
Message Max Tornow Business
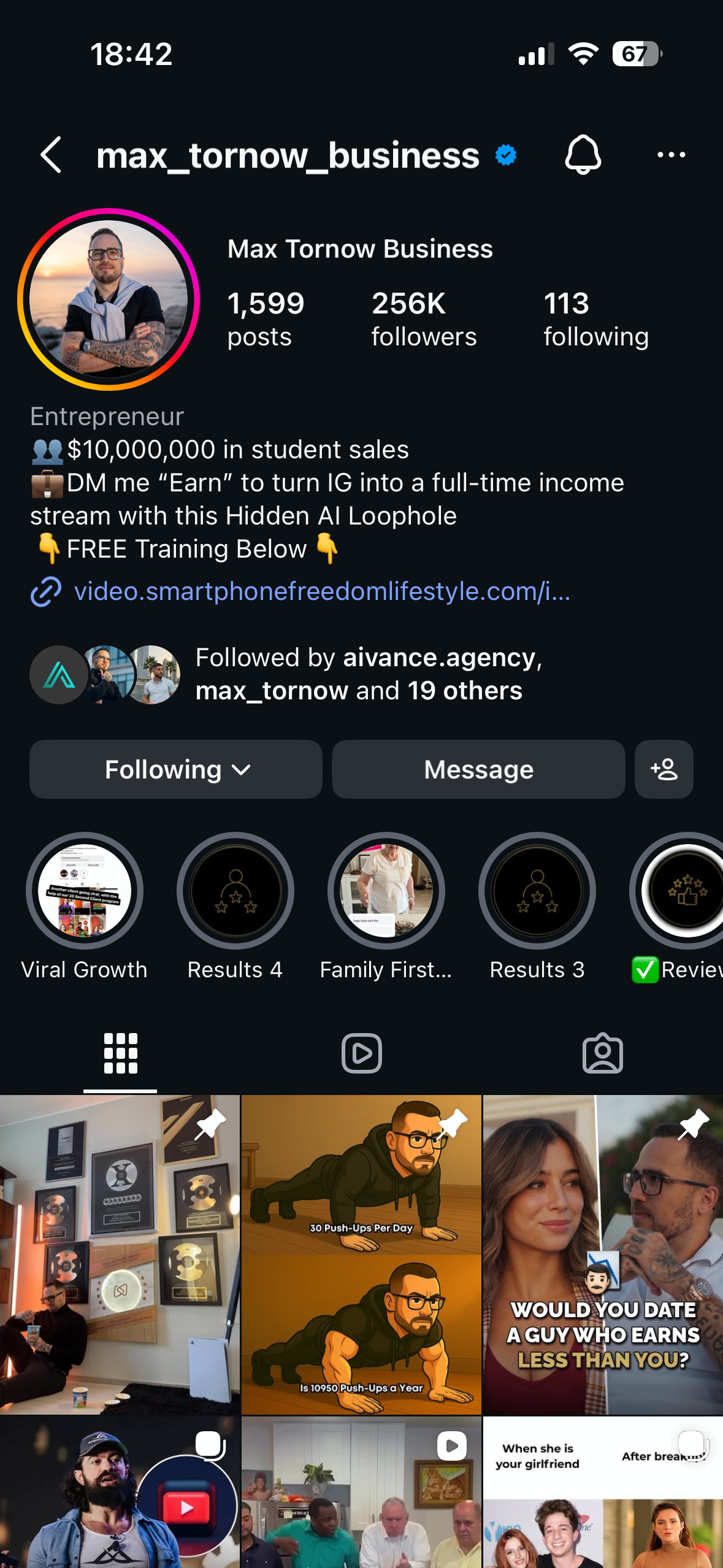pyautogui.click(x=478, y=769)
